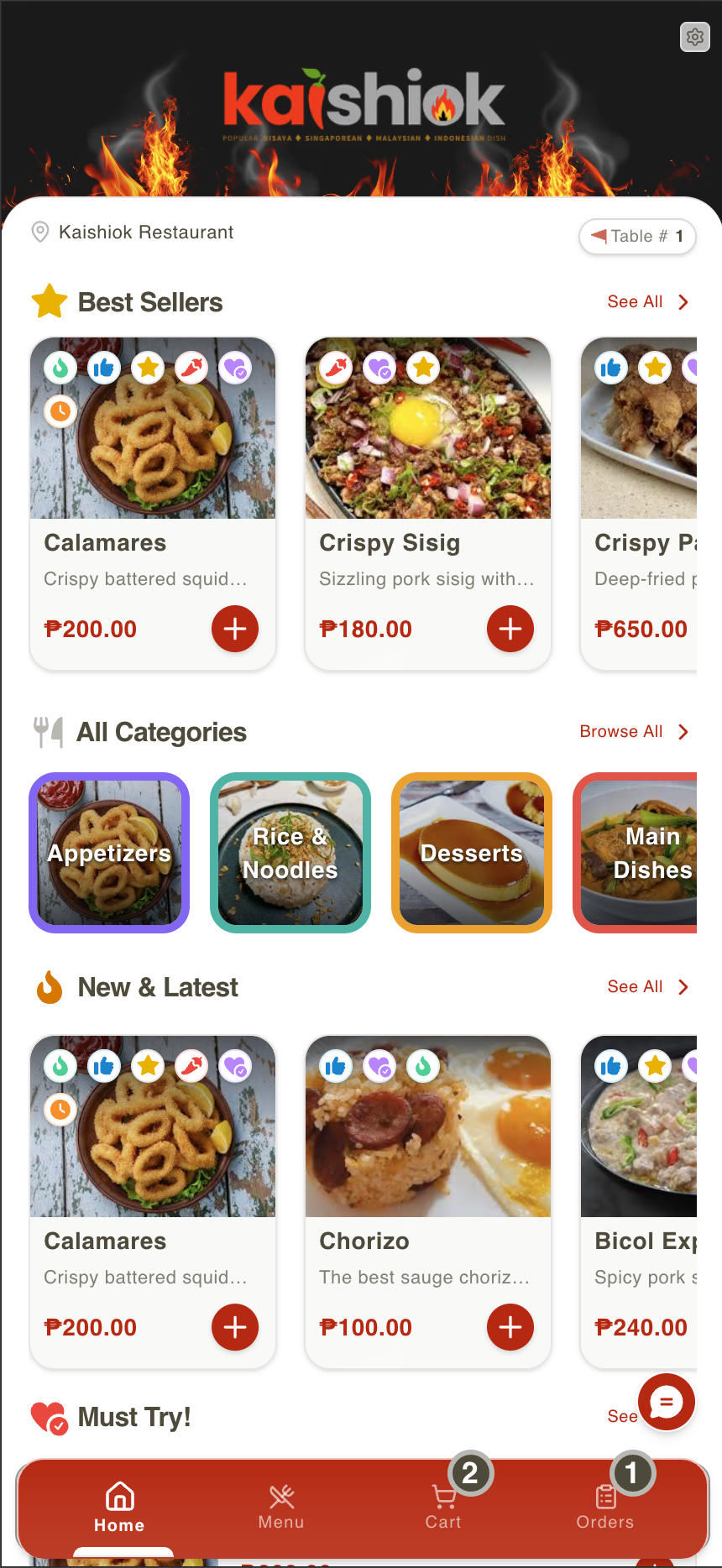Browse all categories
This screenshot has width=722, height=1568.
pyautogui.click(x=634, y=732)
